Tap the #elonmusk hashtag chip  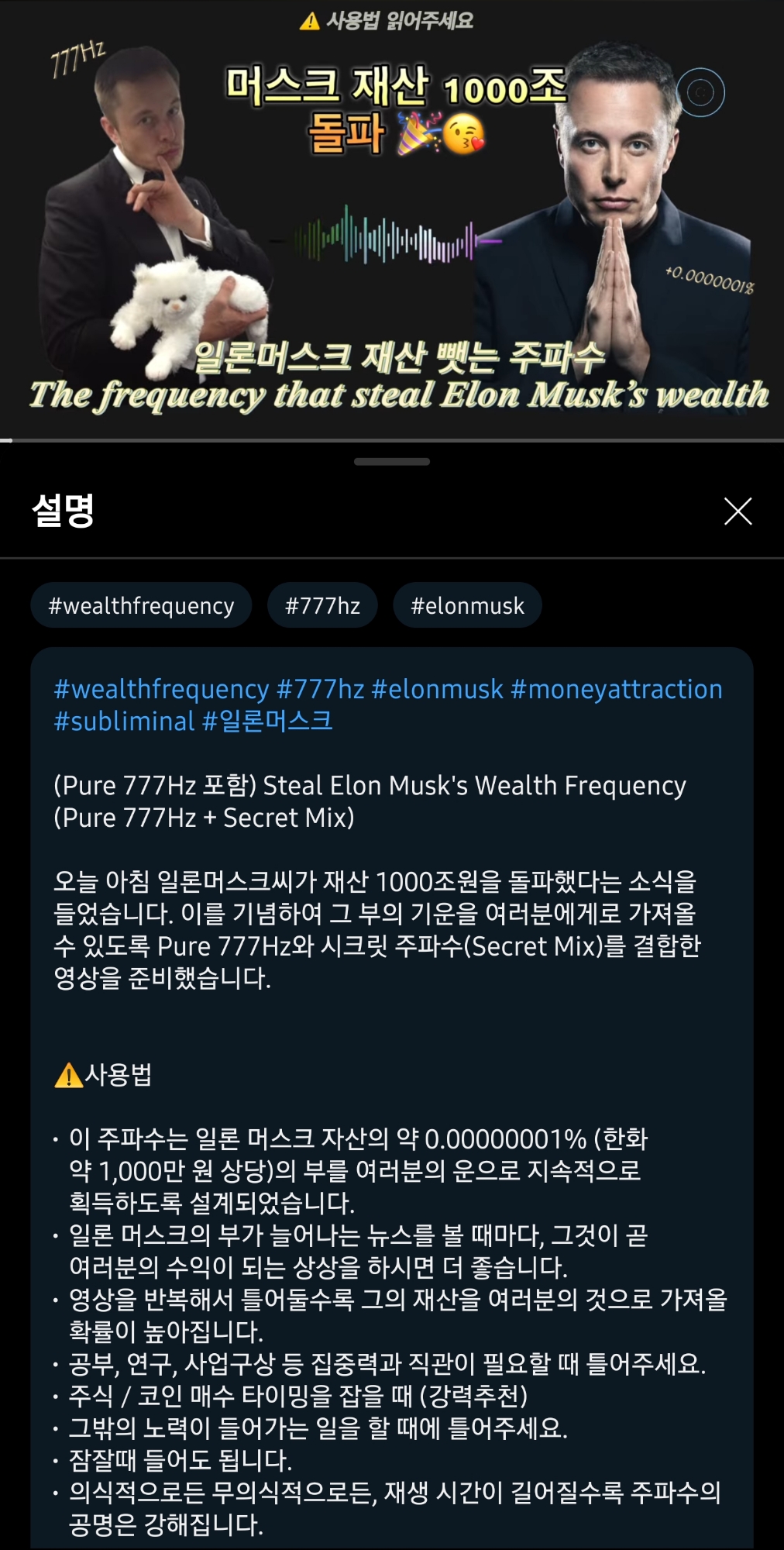coord(467,605)
